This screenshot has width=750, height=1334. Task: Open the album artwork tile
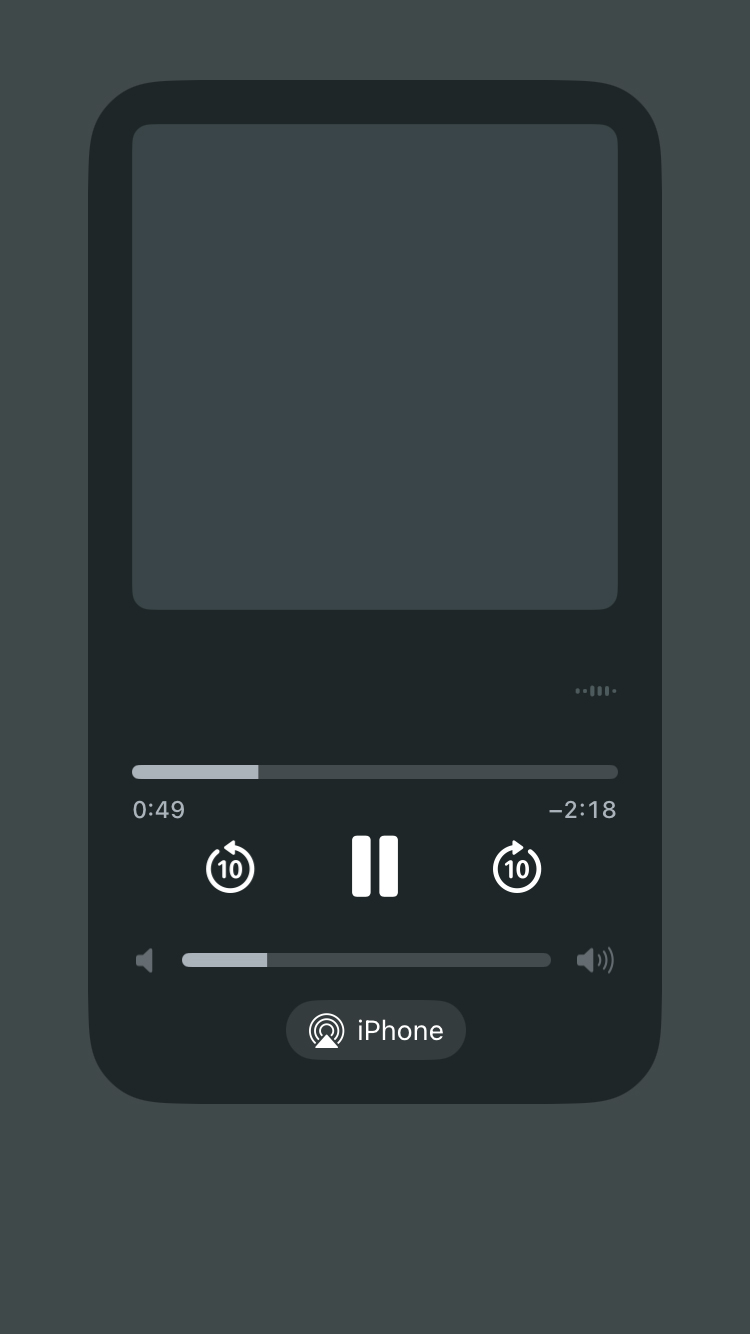pyautogui.click(x=375, y=366)
